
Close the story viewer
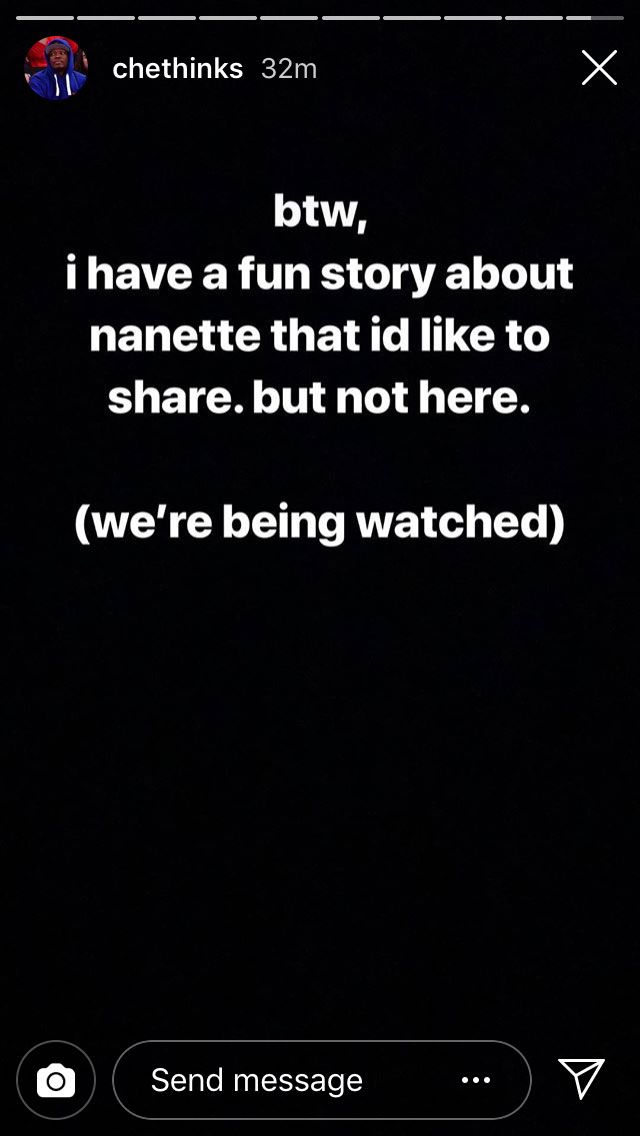[x=599, y=68]
